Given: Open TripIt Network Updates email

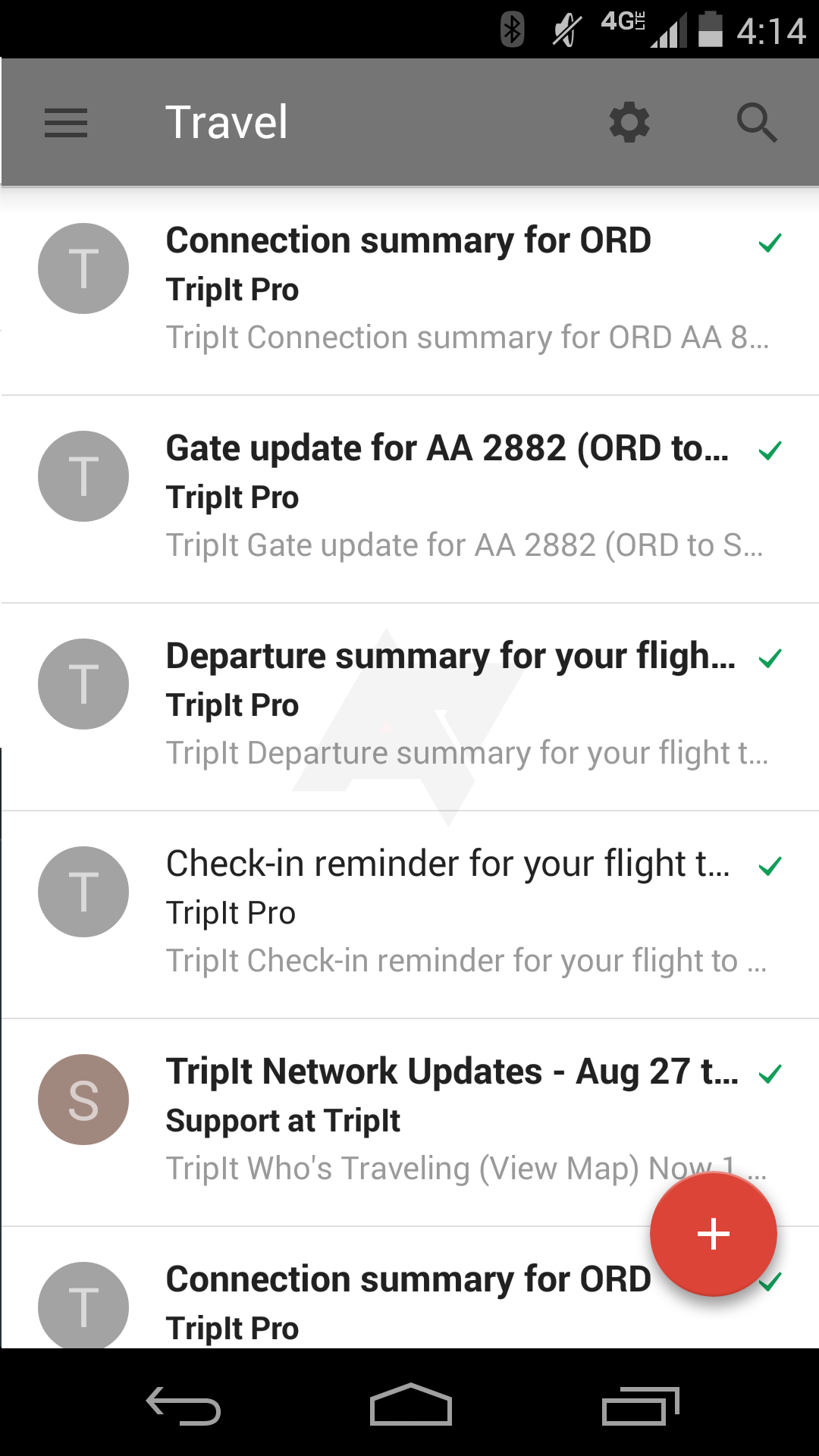Looking at the screenshot, I should [409, 1122].
